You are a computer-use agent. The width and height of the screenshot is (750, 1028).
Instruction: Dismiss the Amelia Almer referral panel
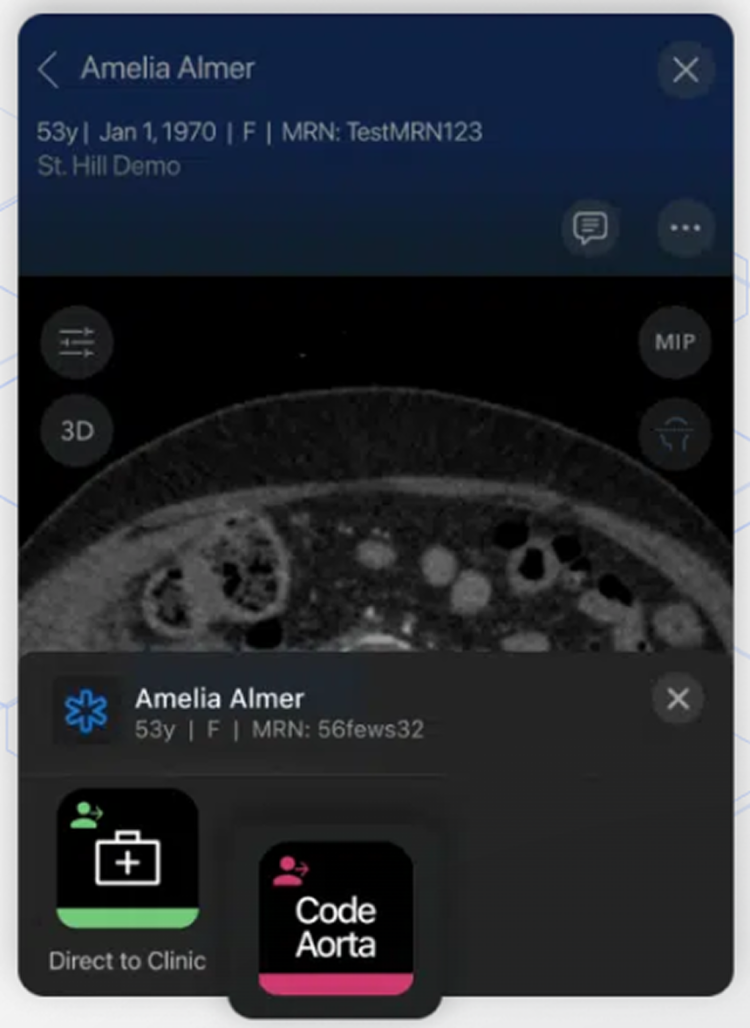tap(677, 698)
